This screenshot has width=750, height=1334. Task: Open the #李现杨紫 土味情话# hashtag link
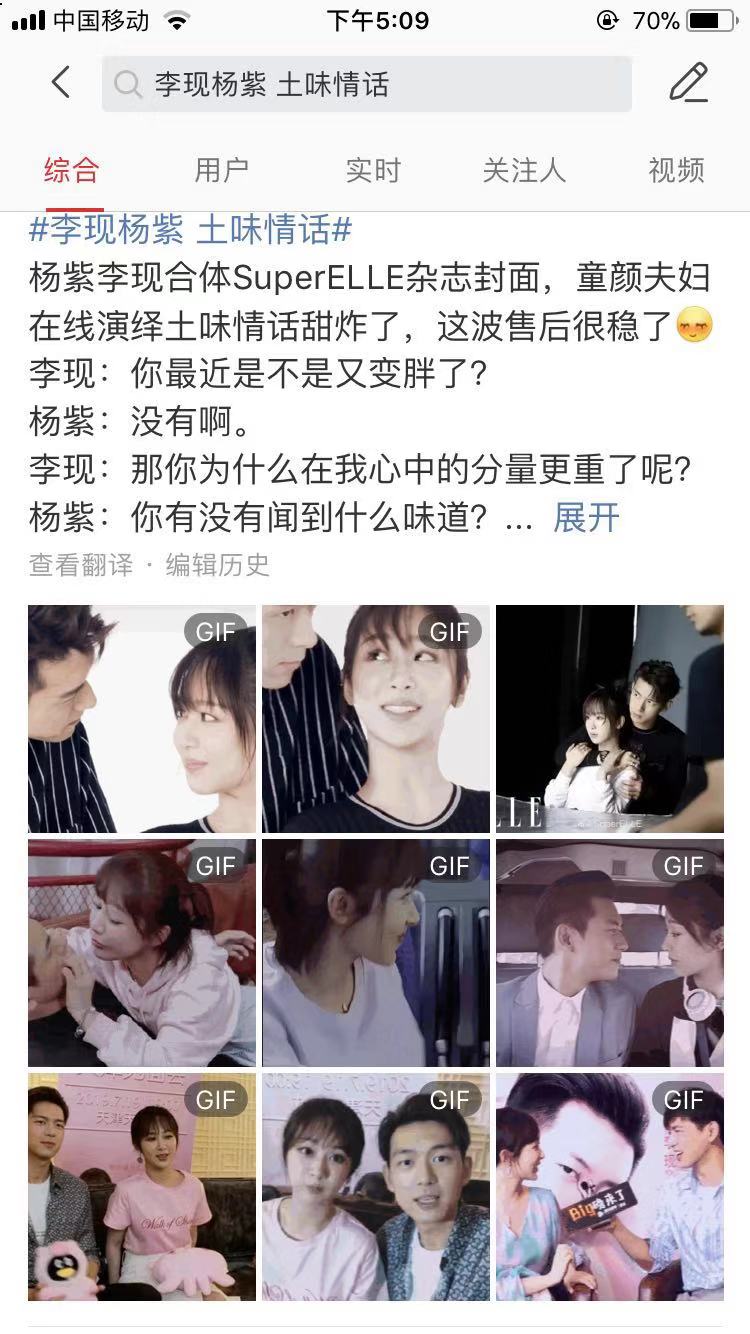tap(191, 231)
